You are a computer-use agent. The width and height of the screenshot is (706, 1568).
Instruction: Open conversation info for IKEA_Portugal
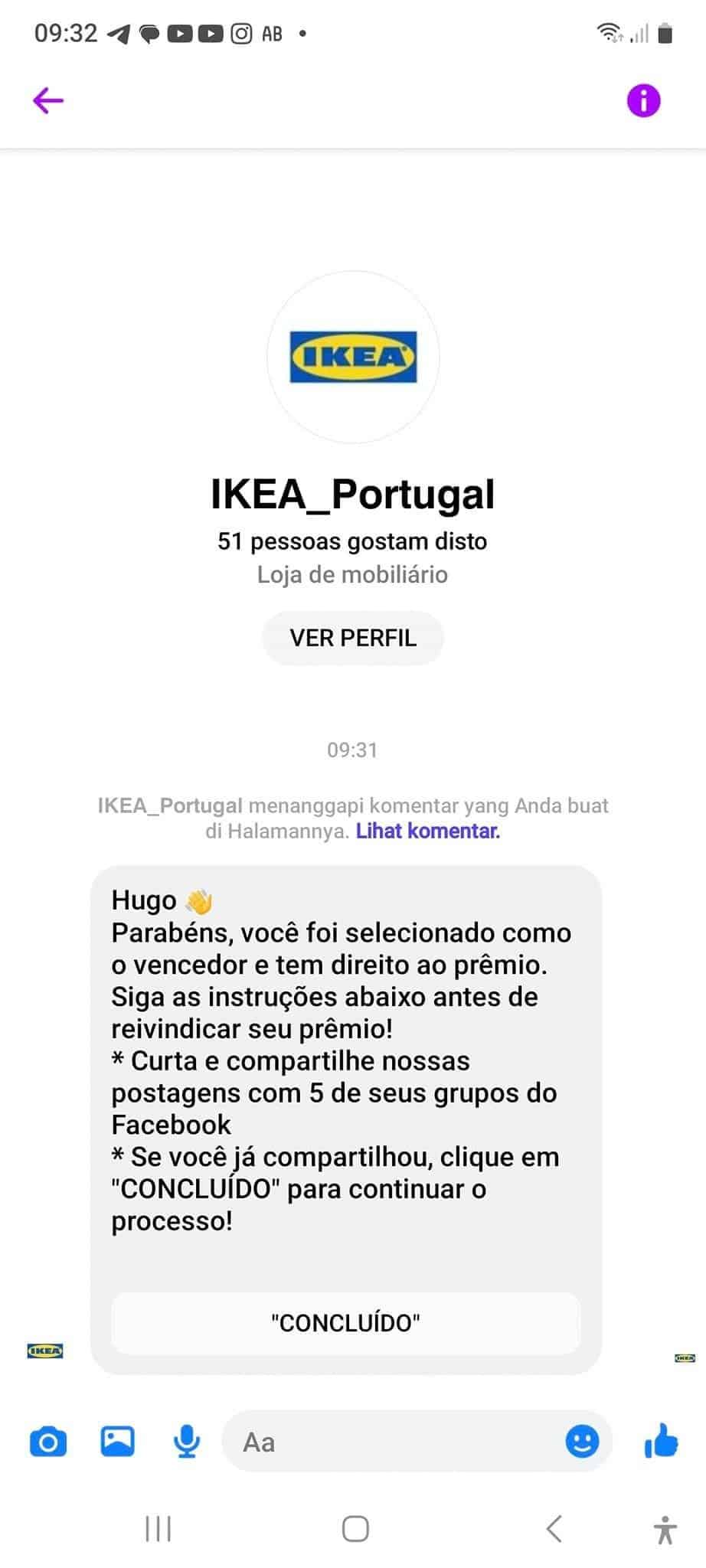pyautogui.click(x=643, y=100)
